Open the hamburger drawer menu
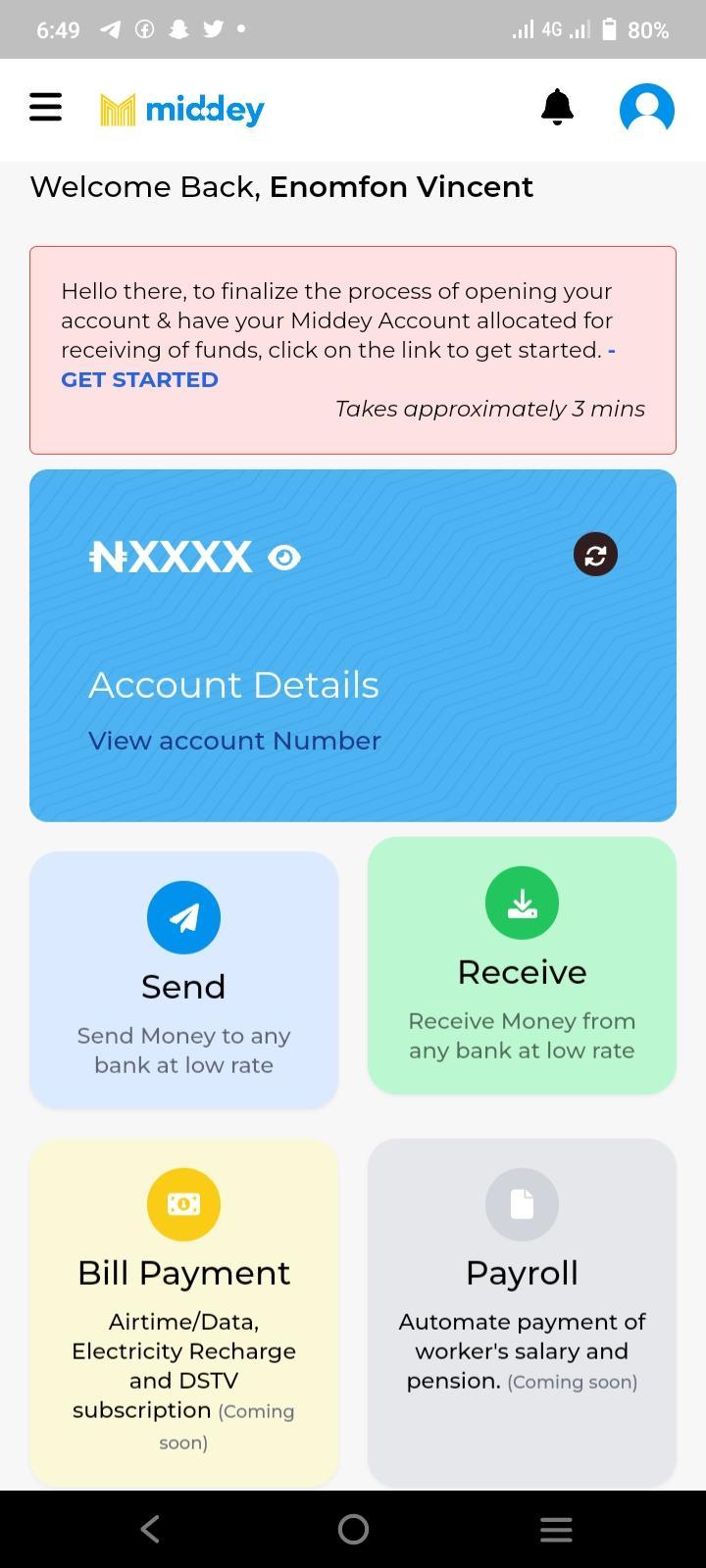Screen dimensions: 706x1568 tap(45, 107)
